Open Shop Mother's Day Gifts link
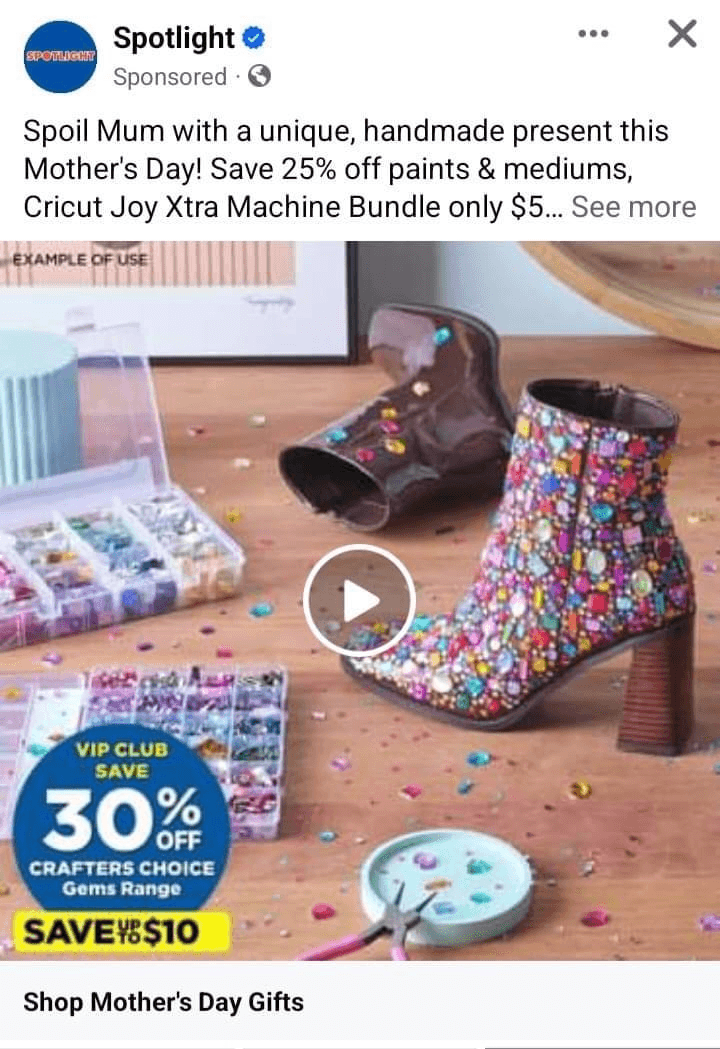Viewport: 720px width, 1049px height. coord(163,1001)
